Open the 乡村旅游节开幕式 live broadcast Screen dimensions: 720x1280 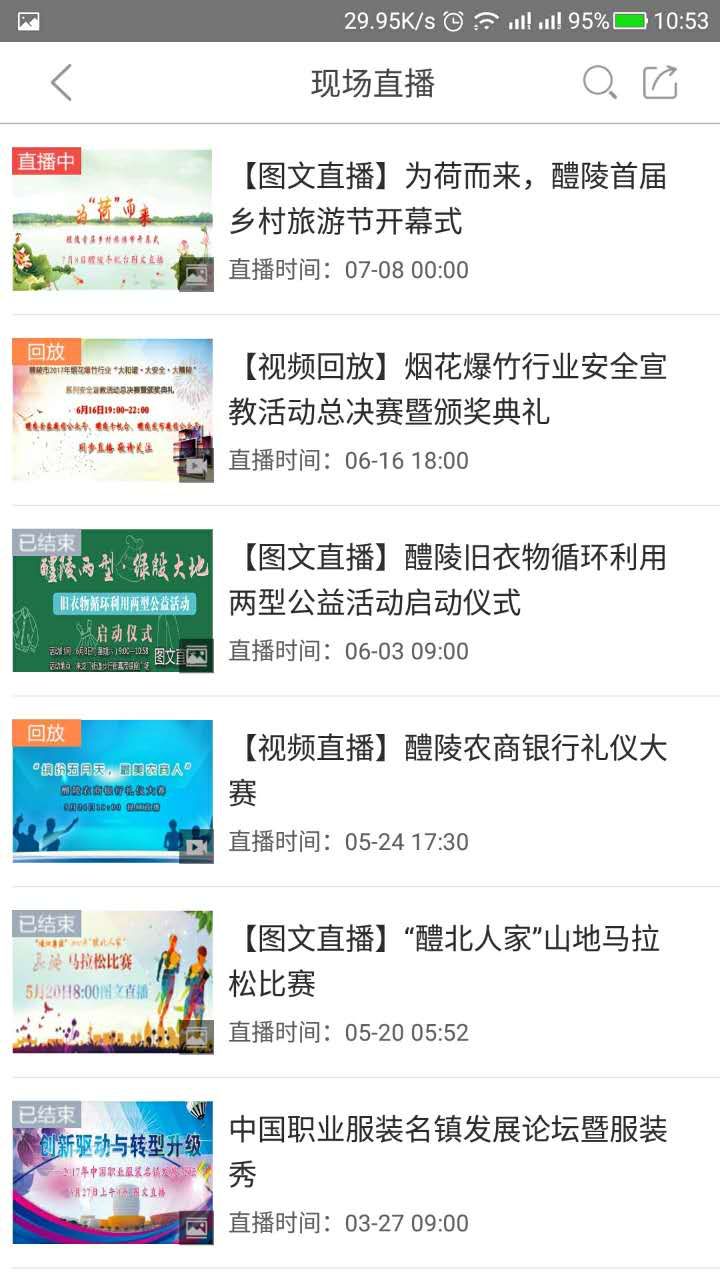pyautogui.click(x=450, y=202)
